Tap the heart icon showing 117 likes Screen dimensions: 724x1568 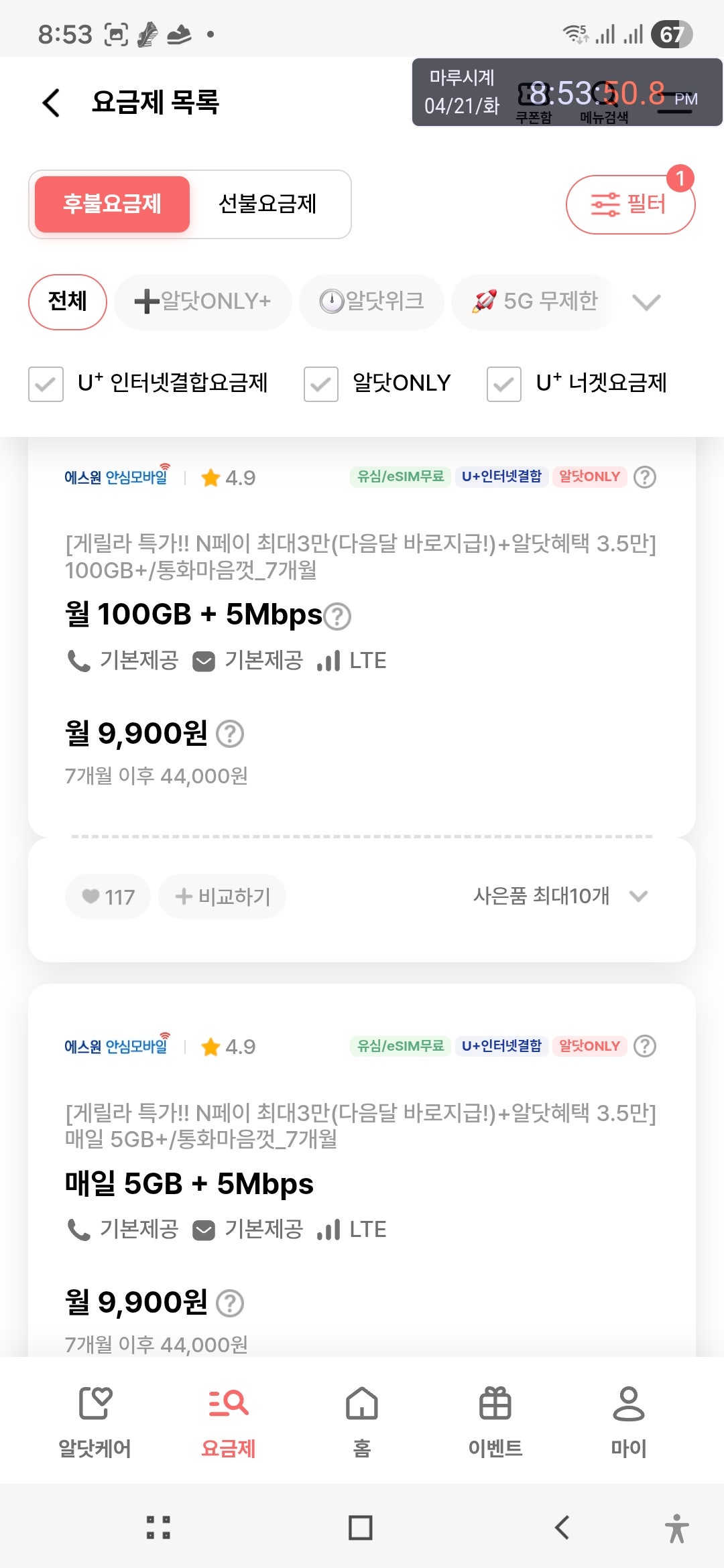(107, 897)
